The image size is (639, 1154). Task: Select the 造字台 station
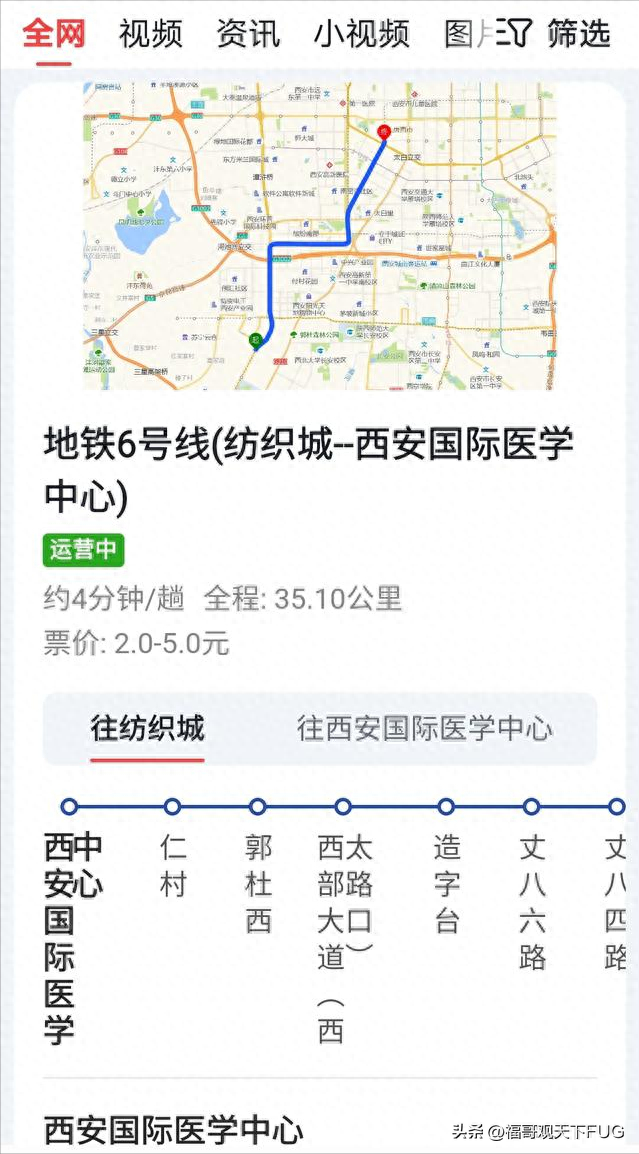[x=446, y=882]
